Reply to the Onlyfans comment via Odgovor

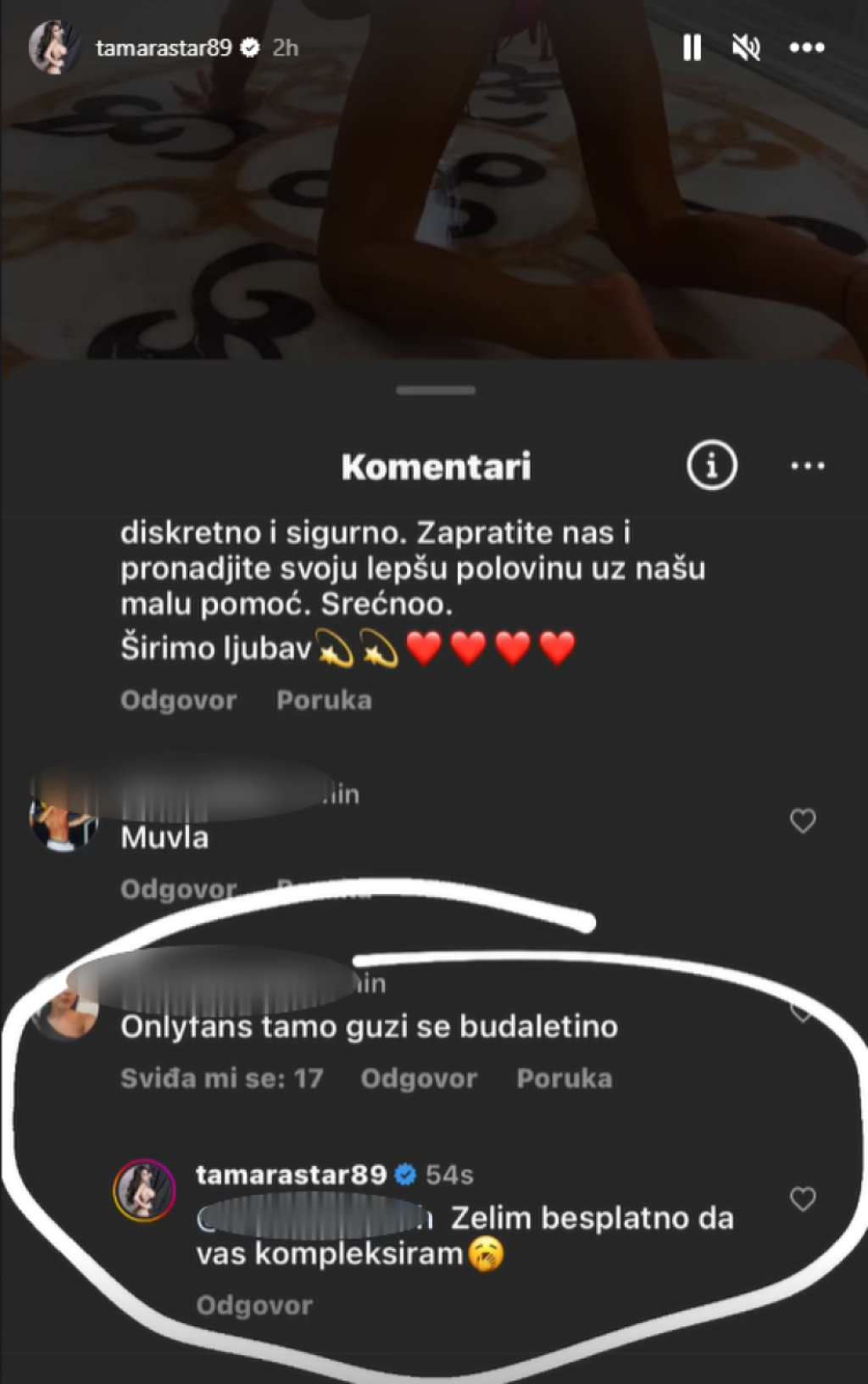point(419,1079)
